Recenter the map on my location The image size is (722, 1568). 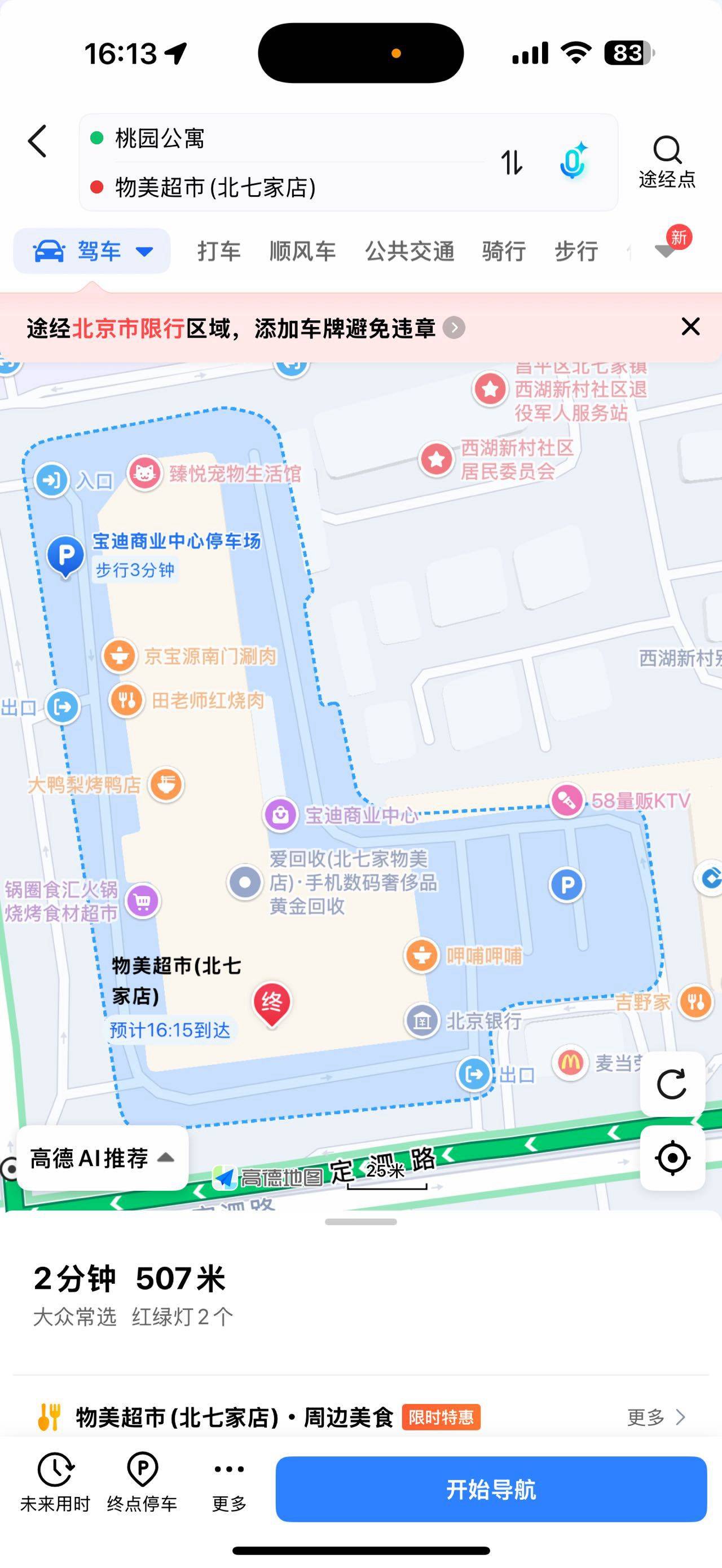(672, 1158)
